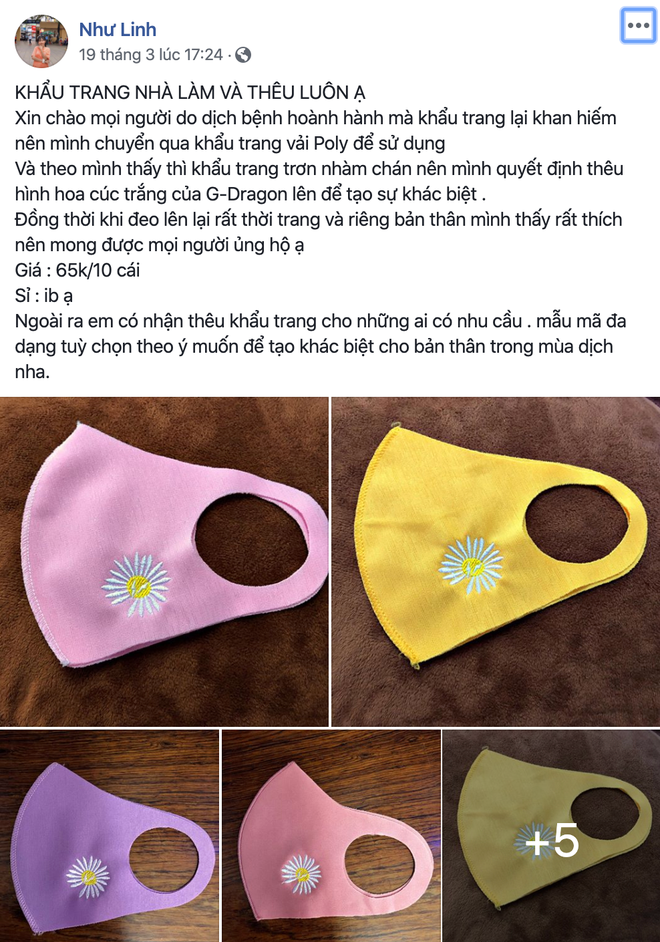
Task: Open the post timestamp 19 tháng 3
Action: tap(150, 54)
